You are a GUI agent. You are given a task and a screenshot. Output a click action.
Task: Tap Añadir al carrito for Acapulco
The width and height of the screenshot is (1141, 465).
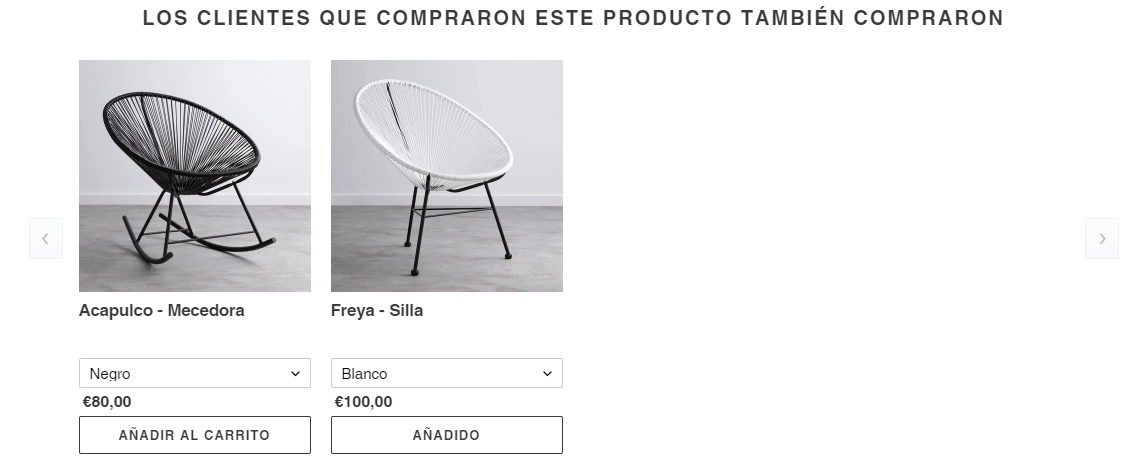(x=195, y=435)
